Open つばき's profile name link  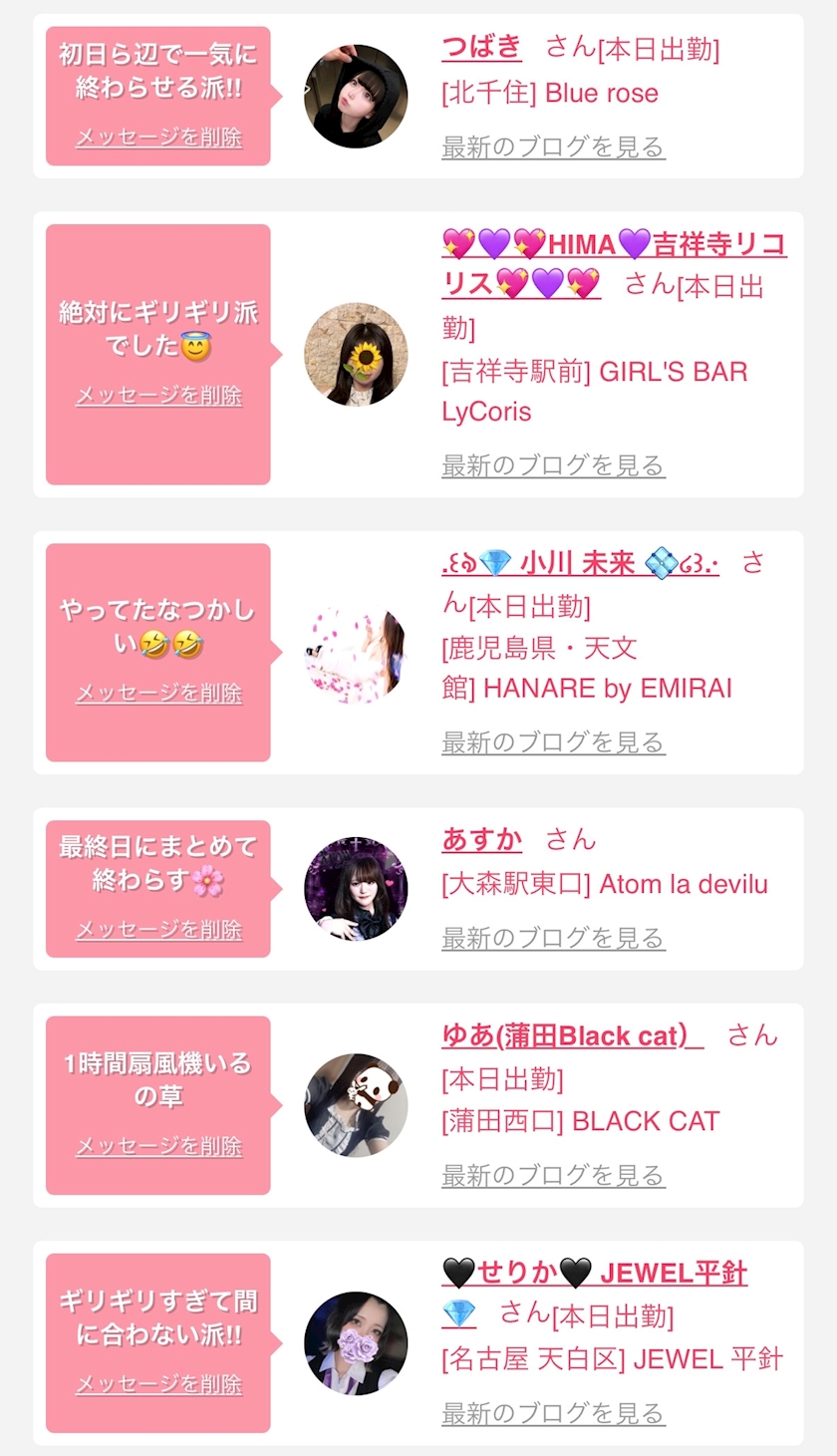point(481,47)
